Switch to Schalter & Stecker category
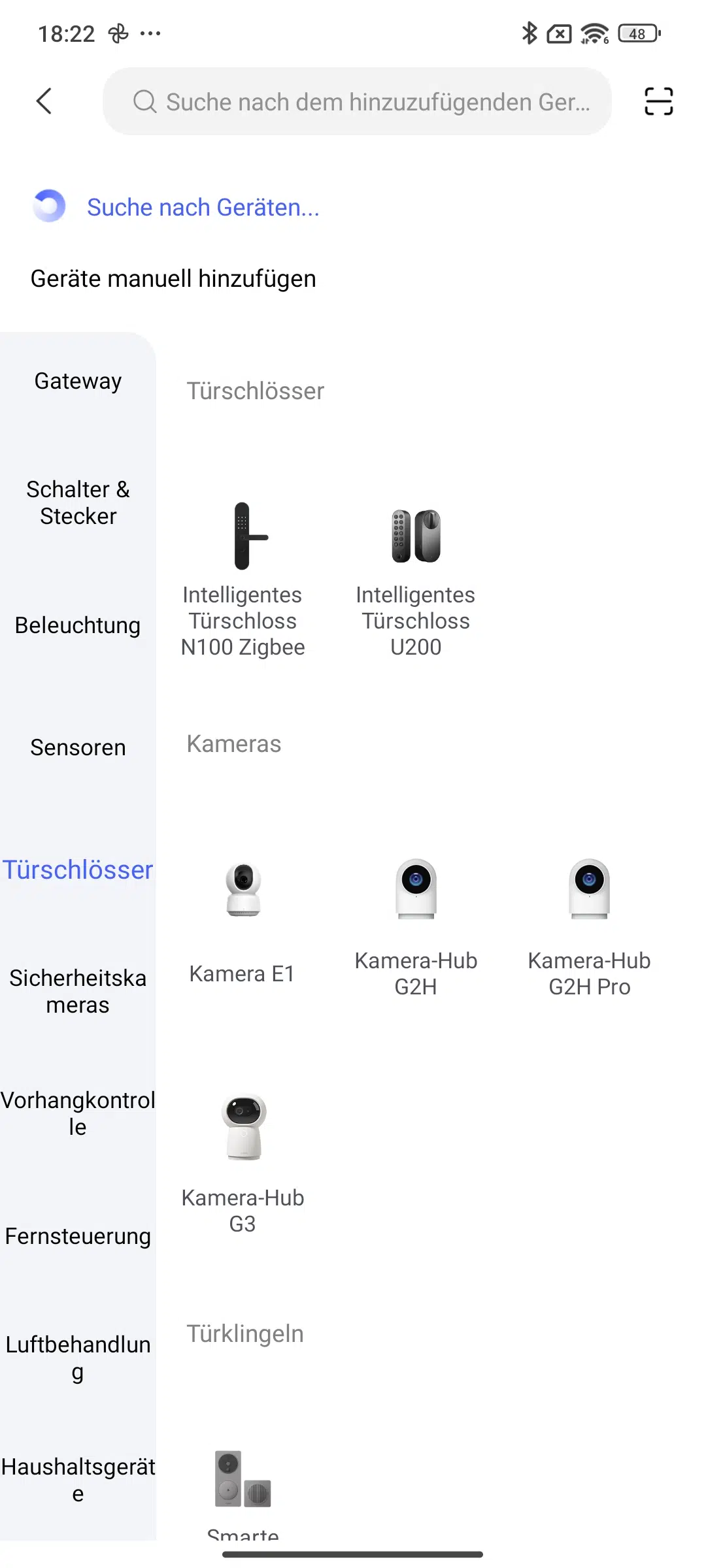The width and height of the screenshot is (706, 1568). click(78, 502)
